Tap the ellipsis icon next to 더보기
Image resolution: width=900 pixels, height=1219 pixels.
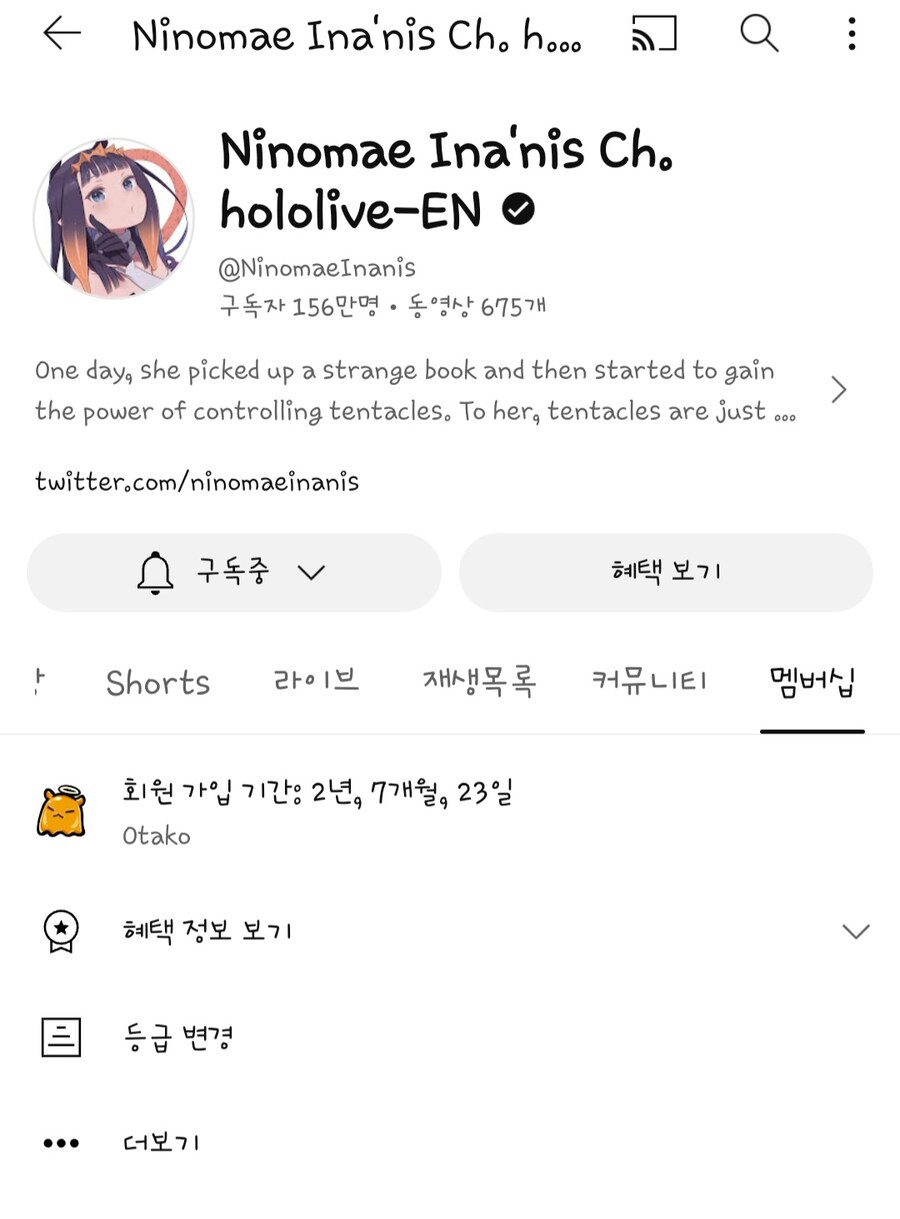click(61, 1142)
